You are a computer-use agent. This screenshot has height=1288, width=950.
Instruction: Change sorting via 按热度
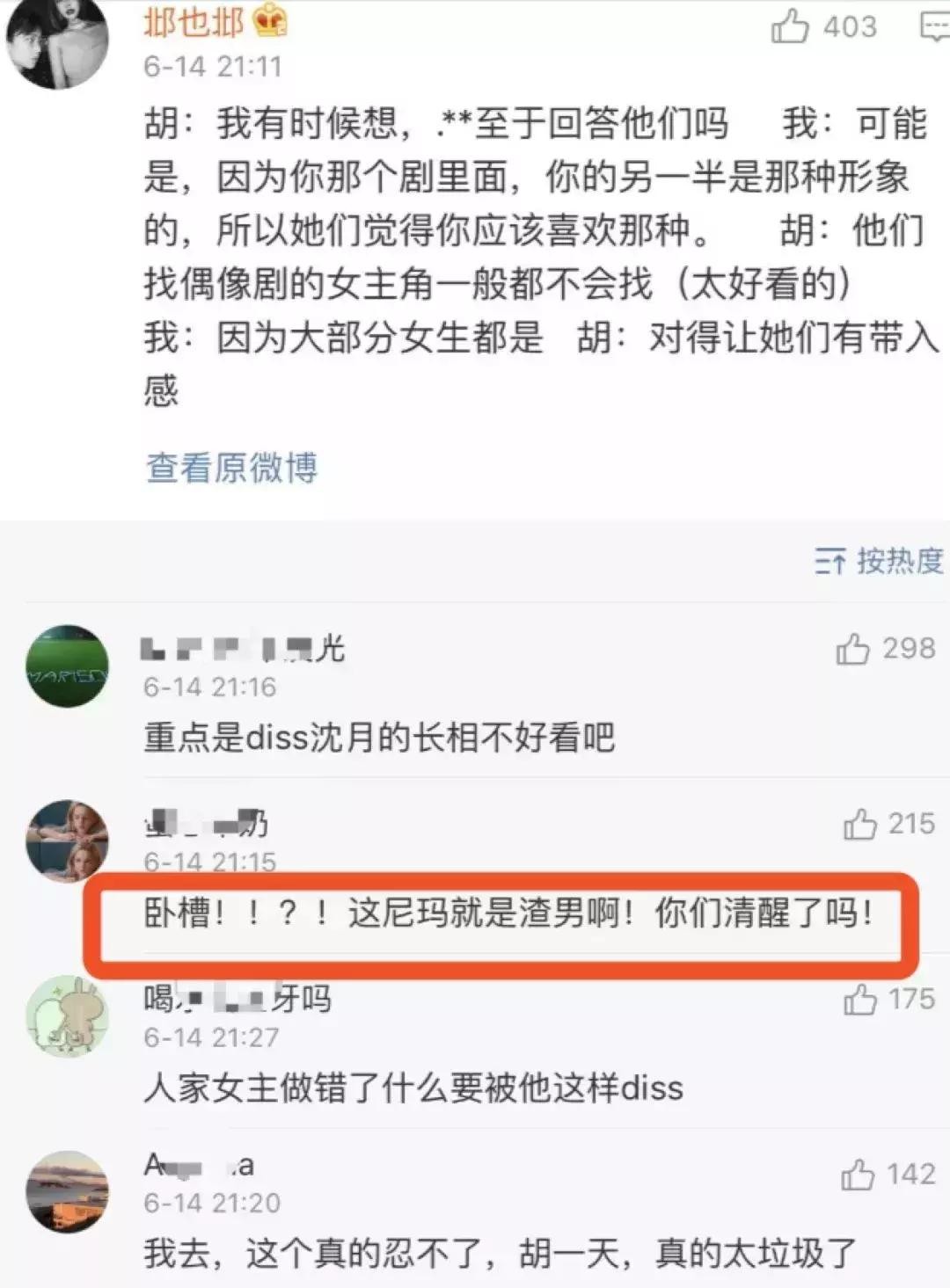(878, 560)
